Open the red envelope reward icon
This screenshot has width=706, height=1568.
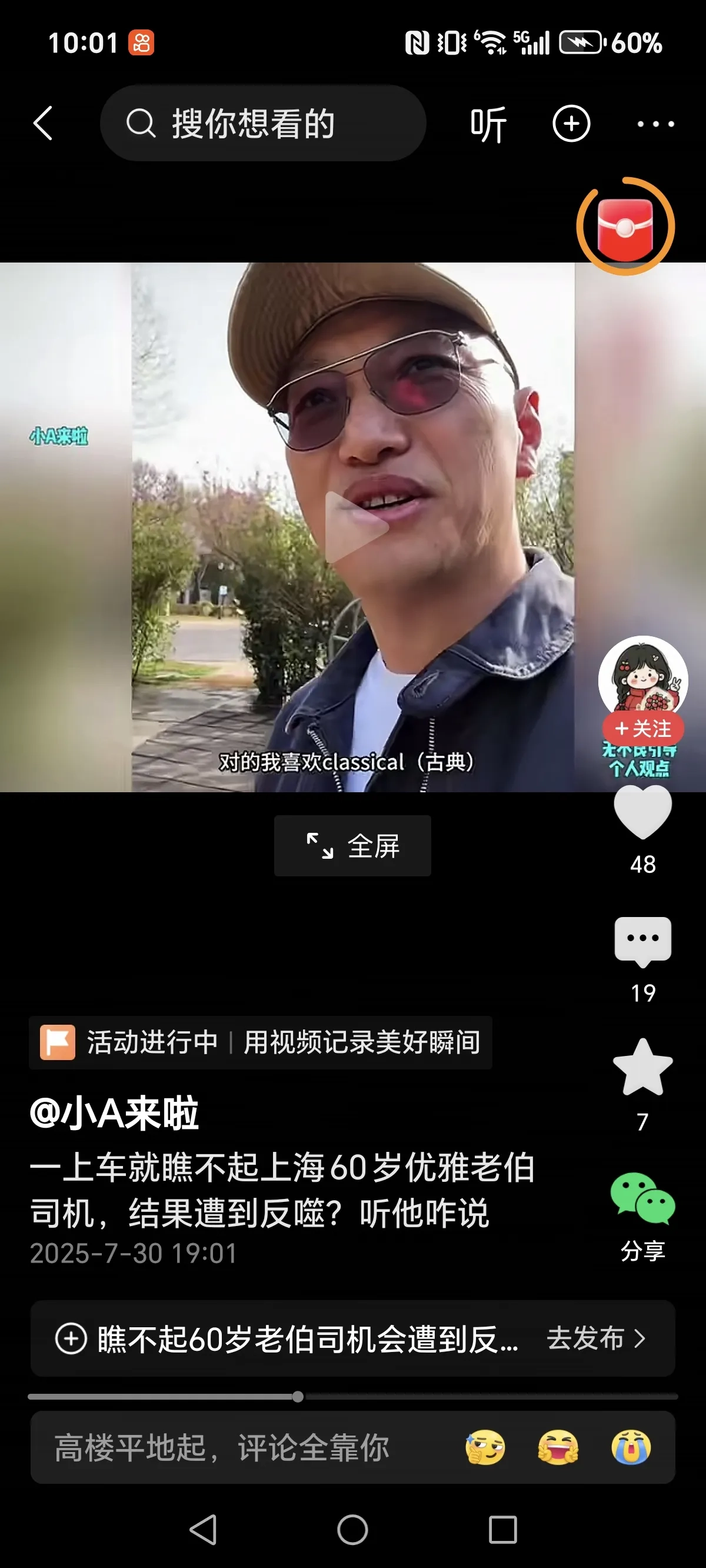[x=625, y=227]
